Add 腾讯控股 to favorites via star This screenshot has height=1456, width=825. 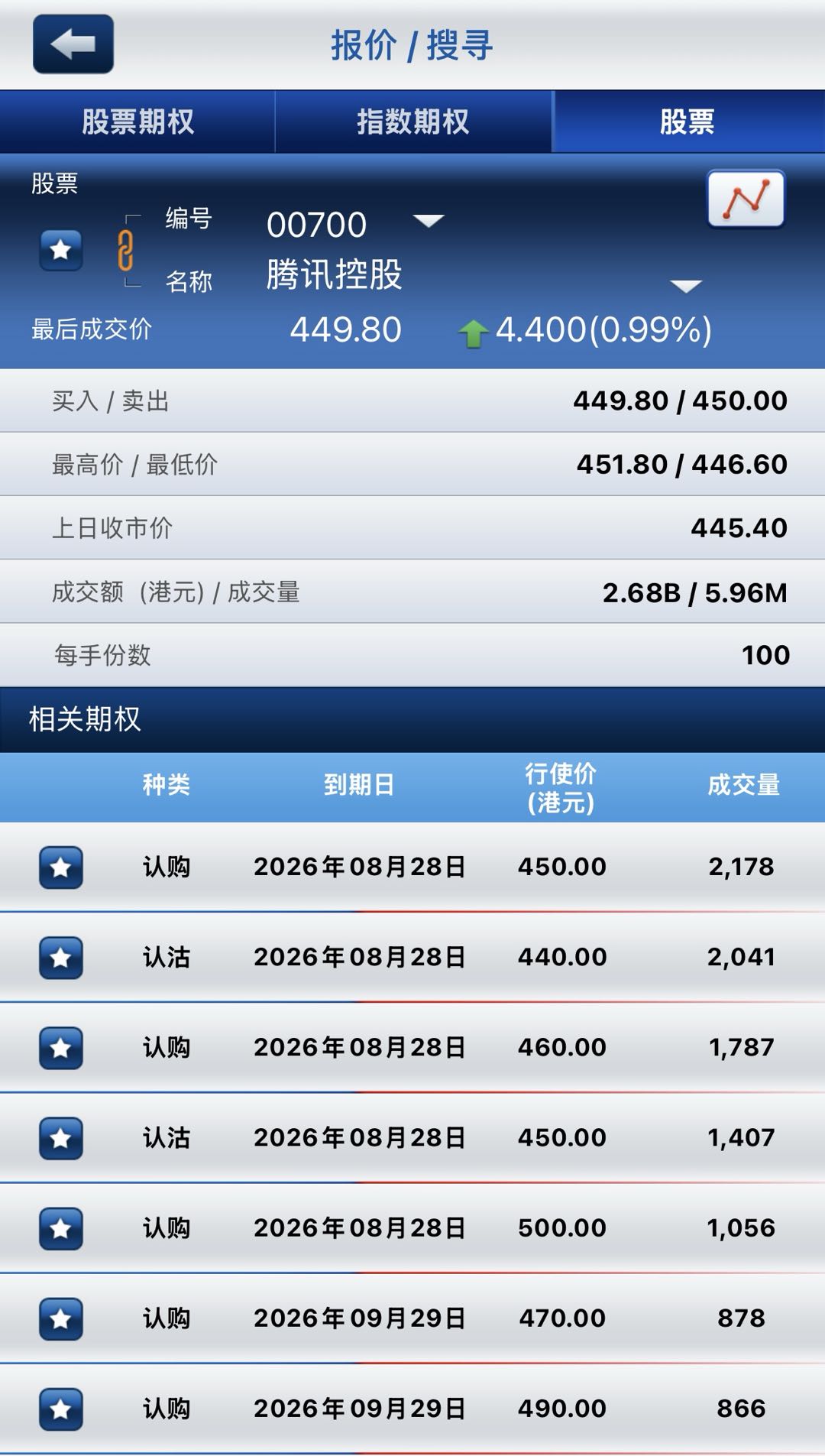tap(61, 250)
